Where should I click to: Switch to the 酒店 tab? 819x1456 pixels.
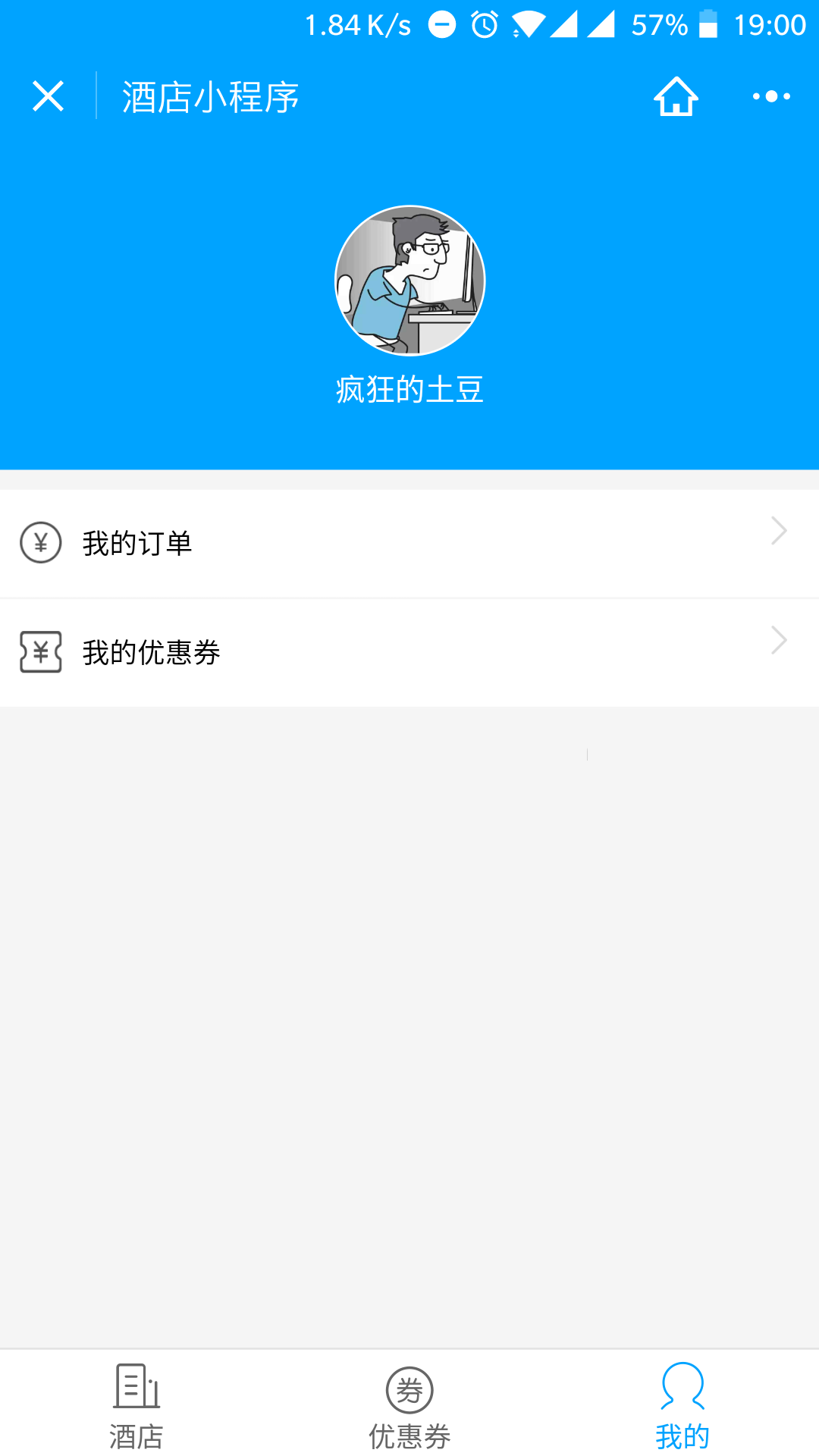pyautogui.click(x=136, y=1405)
